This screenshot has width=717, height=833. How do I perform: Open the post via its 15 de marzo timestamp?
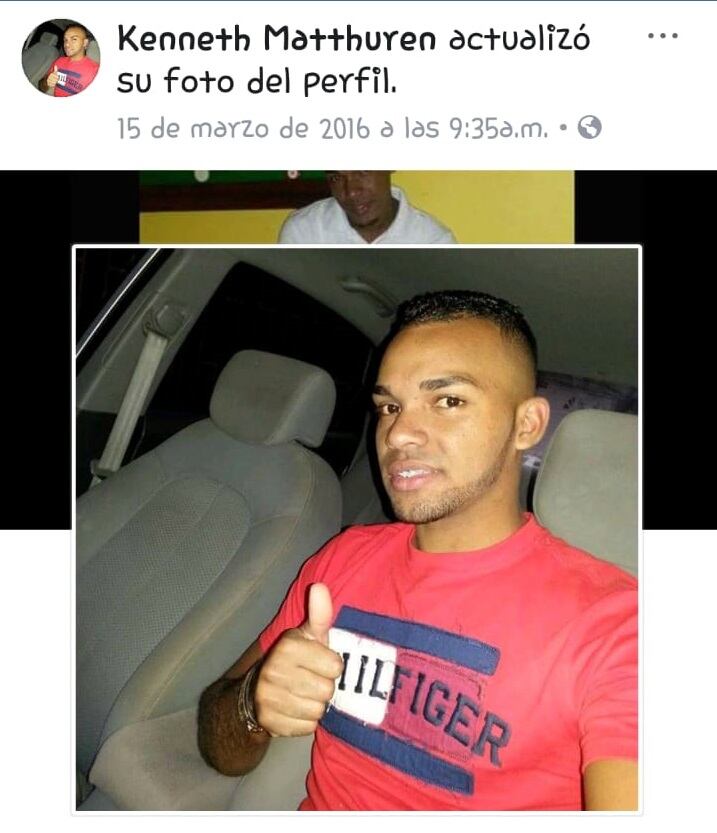pyautogui.click(x=332, y=128)
